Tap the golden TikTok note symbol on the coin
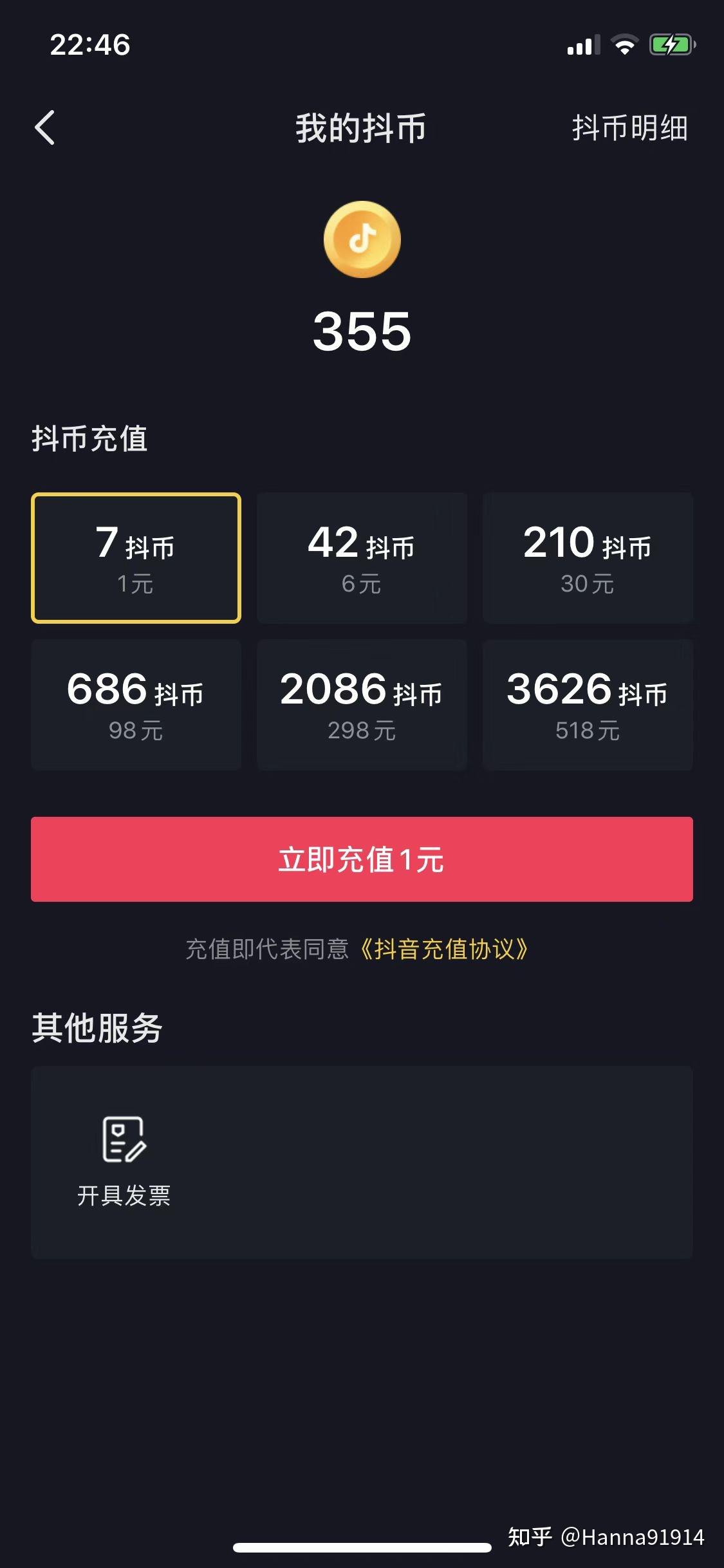Viewport: 724px width, 1568px height. coord(362,239)
